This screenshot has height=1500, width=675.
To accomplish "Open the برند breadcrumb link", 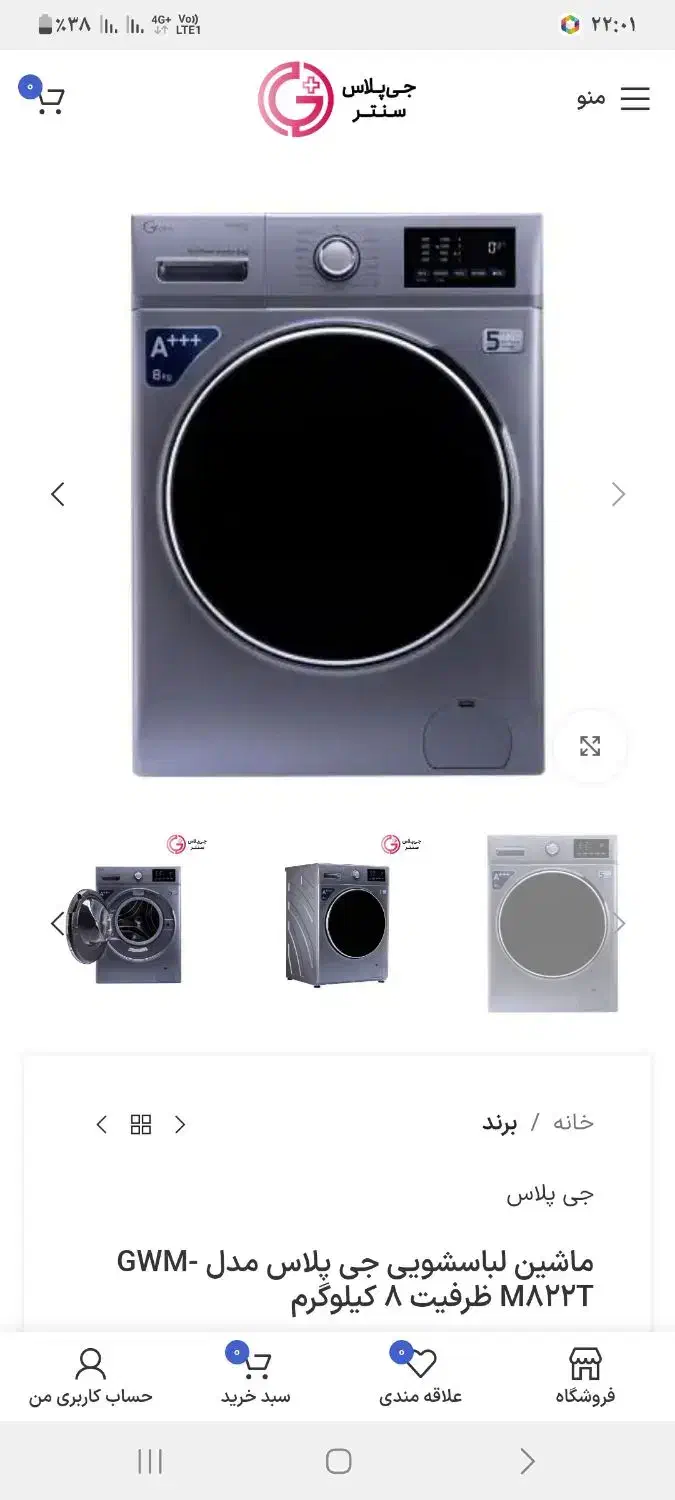I will pyautogui.click(x=499, y=1122).
